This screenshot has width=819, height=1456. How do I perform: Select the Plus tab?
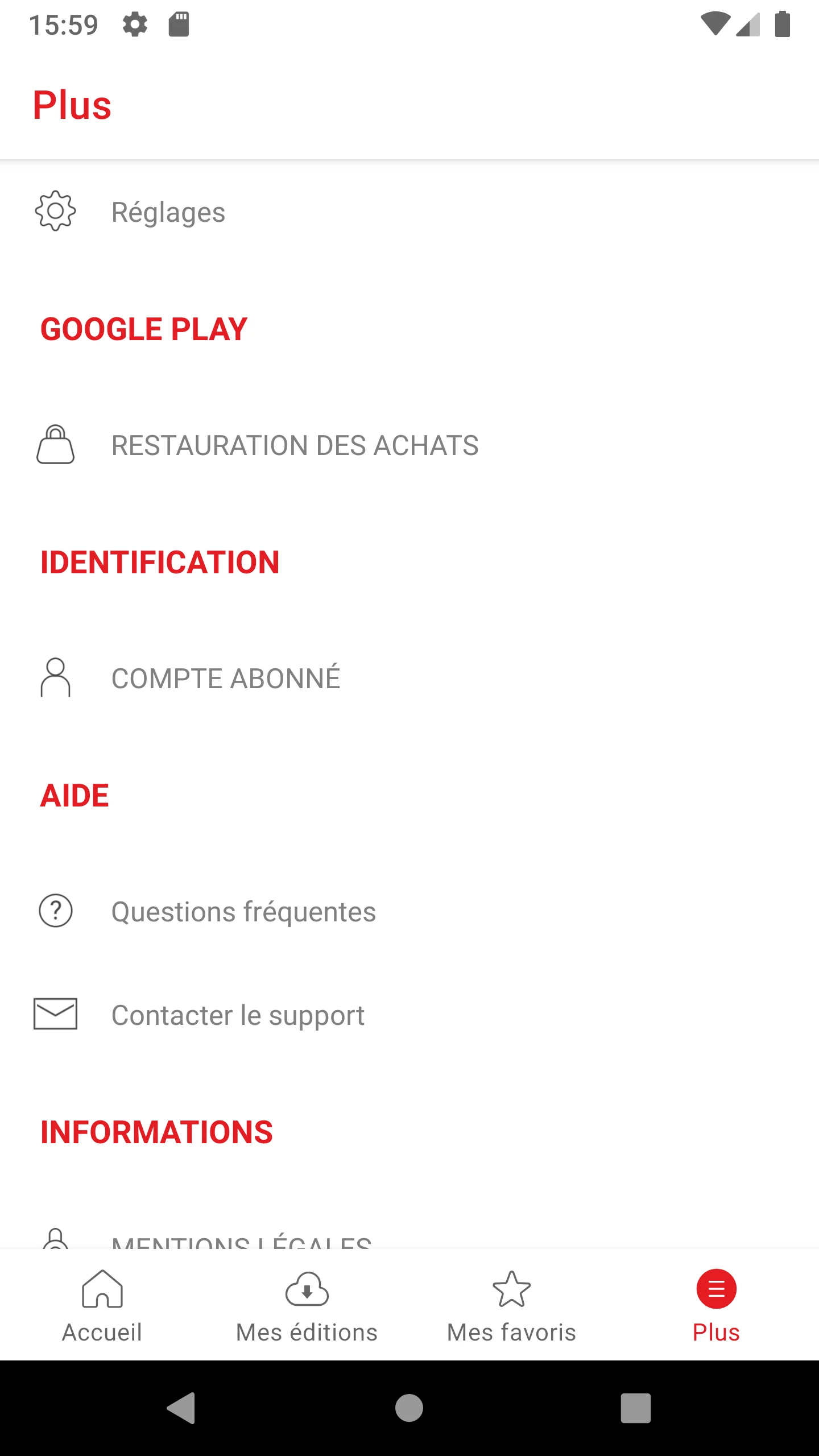click(x=717, y=1306)
